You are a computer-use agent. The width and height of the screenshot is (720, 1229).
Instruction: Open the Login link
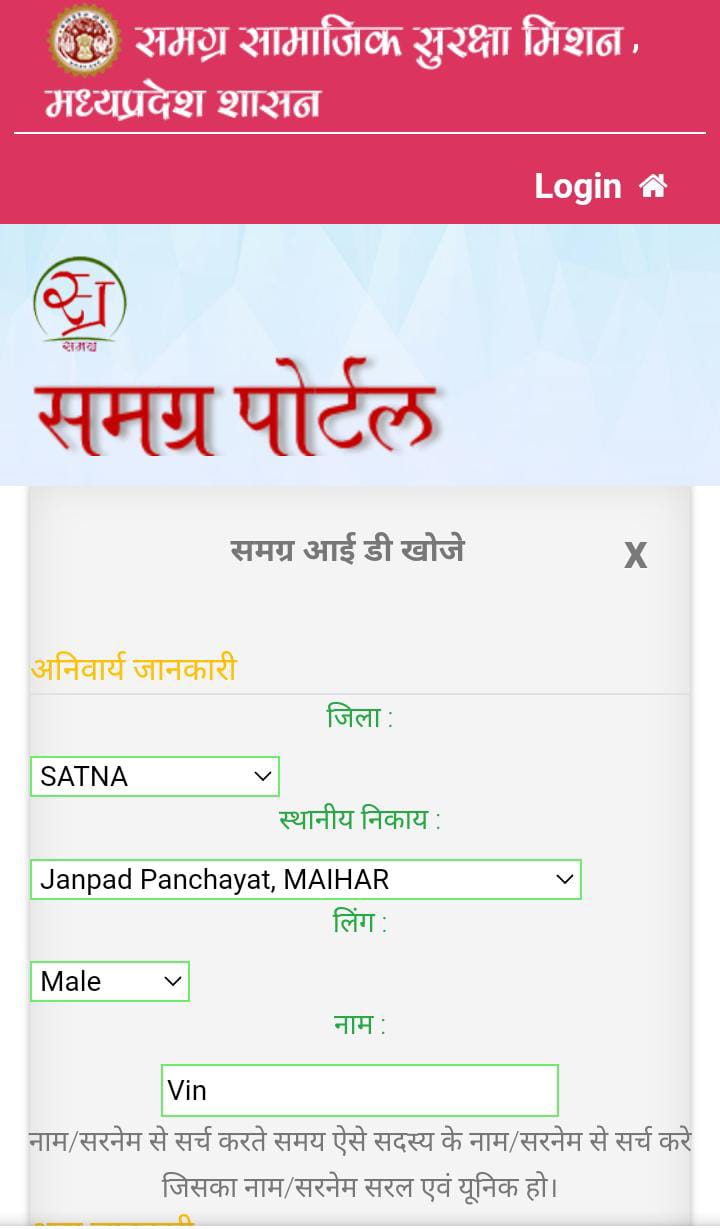[x=577, y=187]
